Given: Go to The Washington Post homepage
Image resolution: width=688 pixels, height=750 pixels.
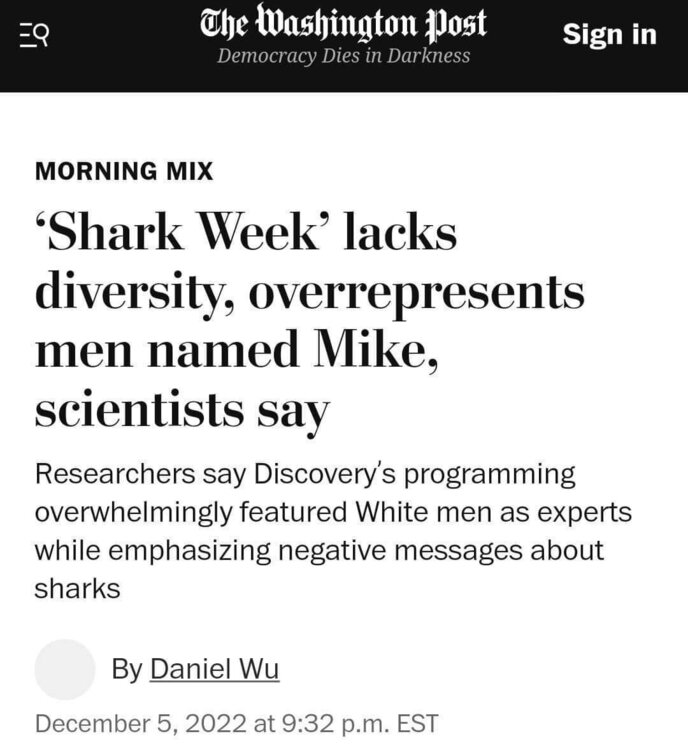Looking at the screenshot, I should point(343,24).
